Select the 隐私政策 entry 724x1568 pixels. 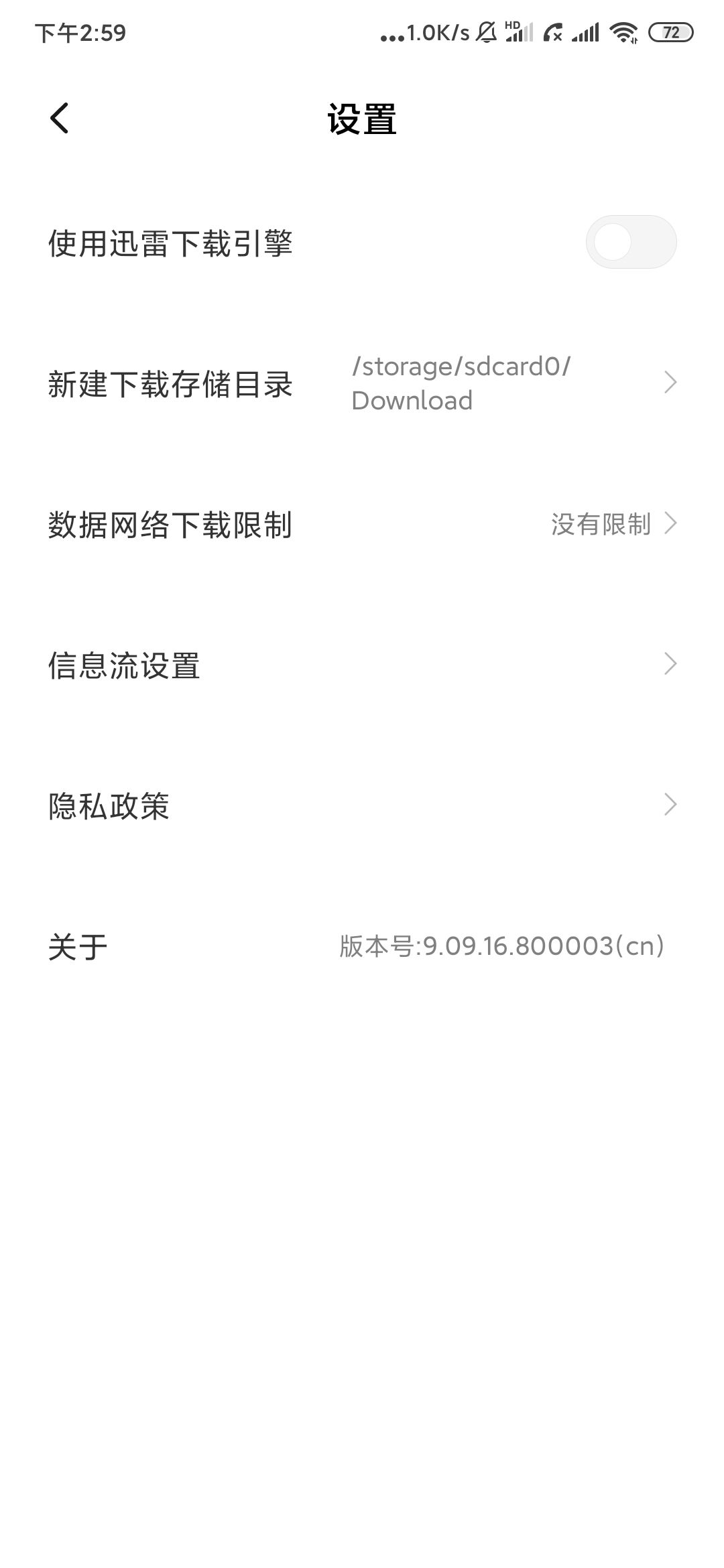(x=107, y=807)
